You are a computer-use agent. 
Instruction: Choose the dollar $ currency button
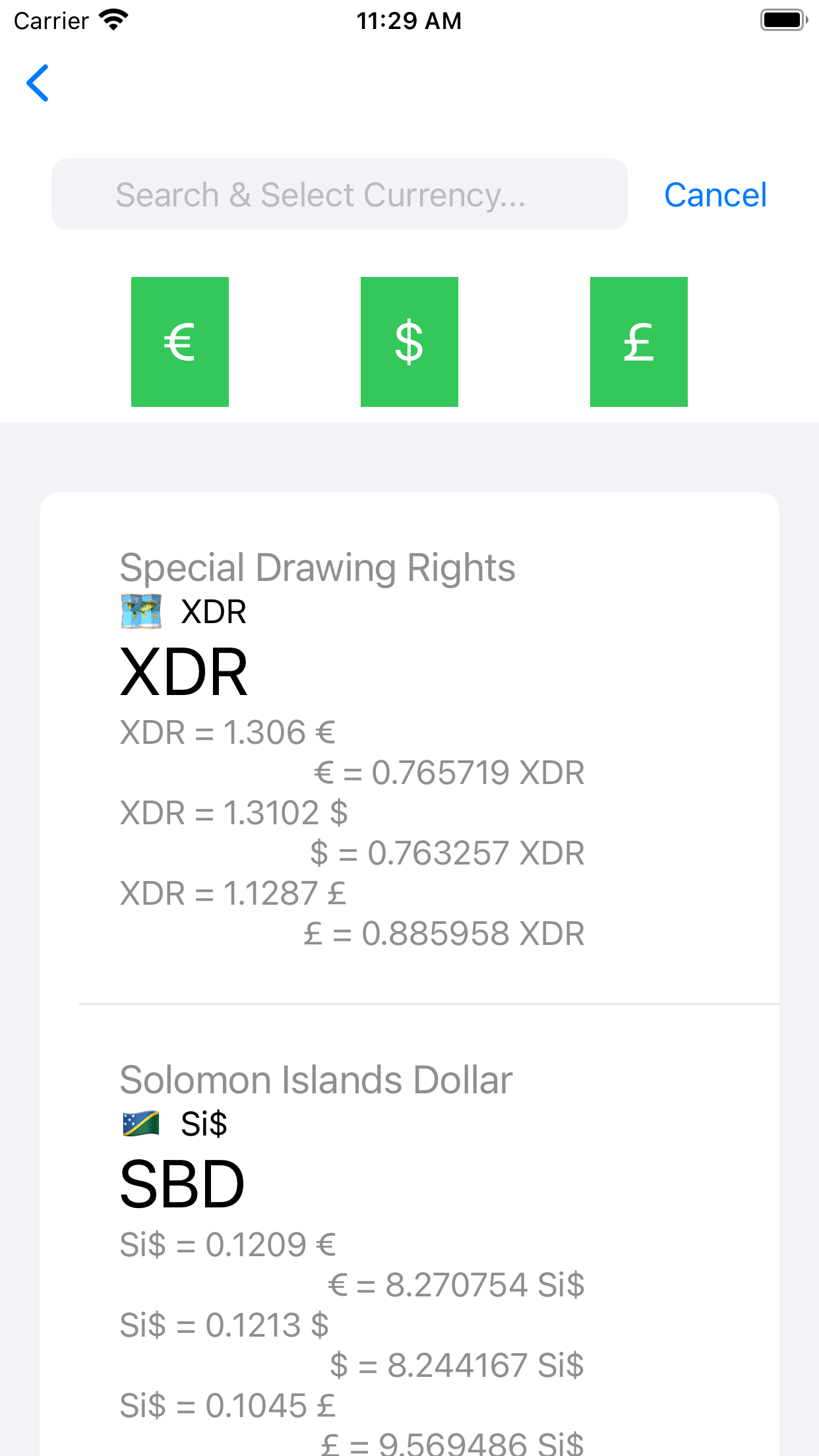(409, 342)
